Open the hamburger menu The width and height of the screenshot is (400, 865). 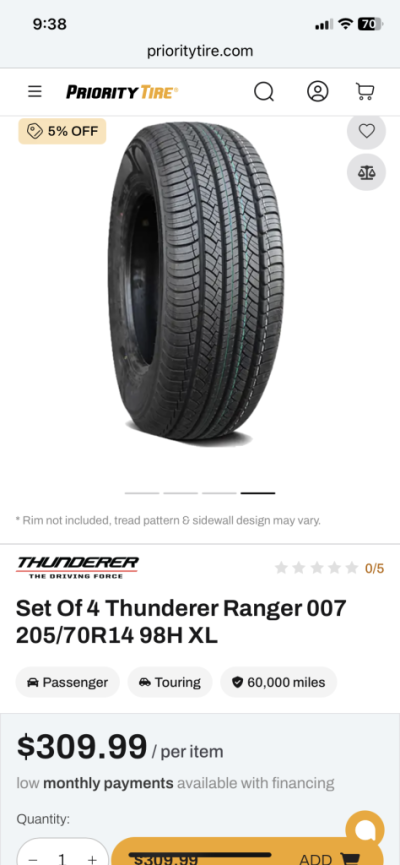[x=35, y=92]
